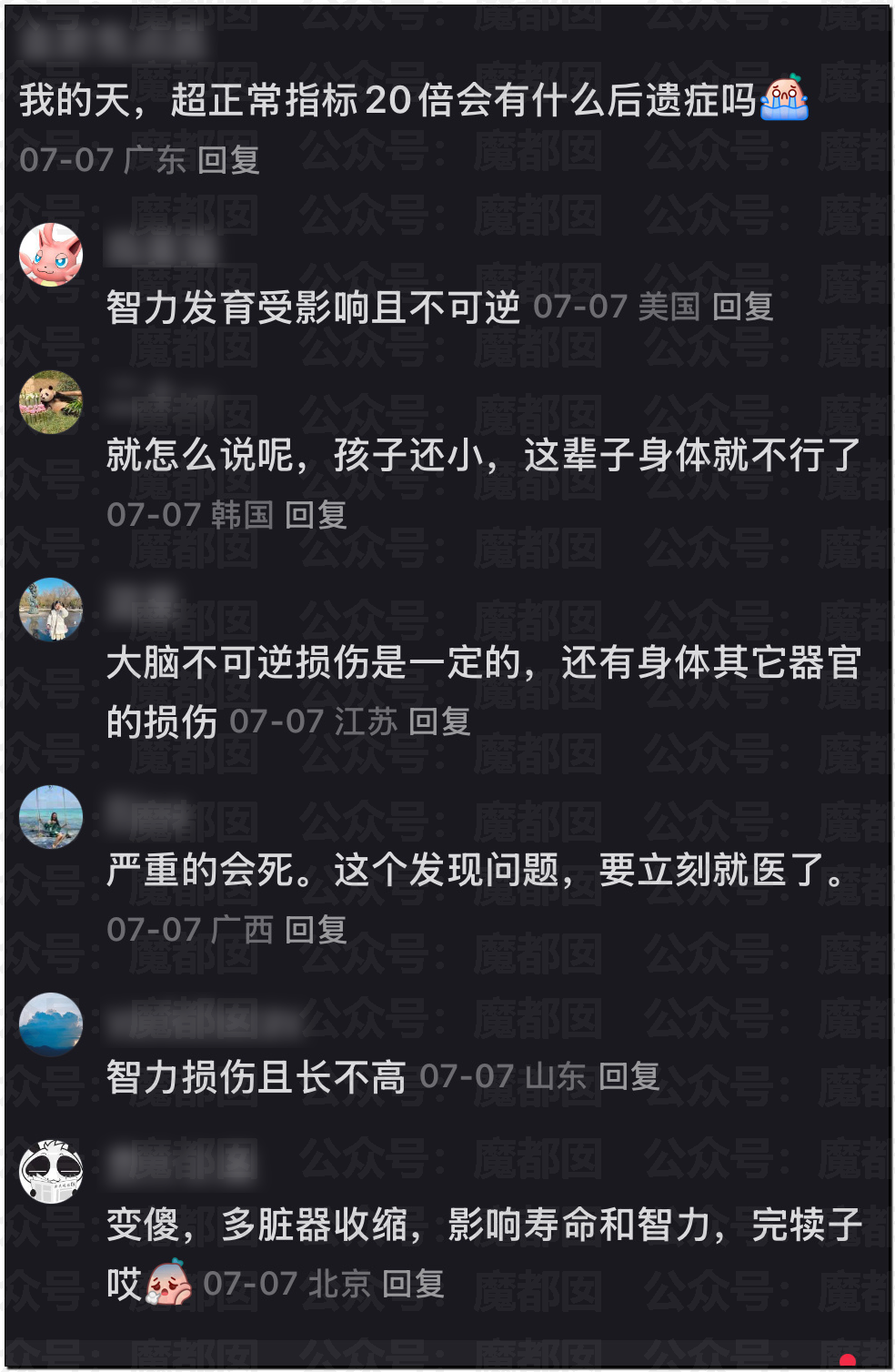Reply to the 江苏 comment about 大脑损伤
Viewport: 895px width, 1372px height.
[439, 722]
